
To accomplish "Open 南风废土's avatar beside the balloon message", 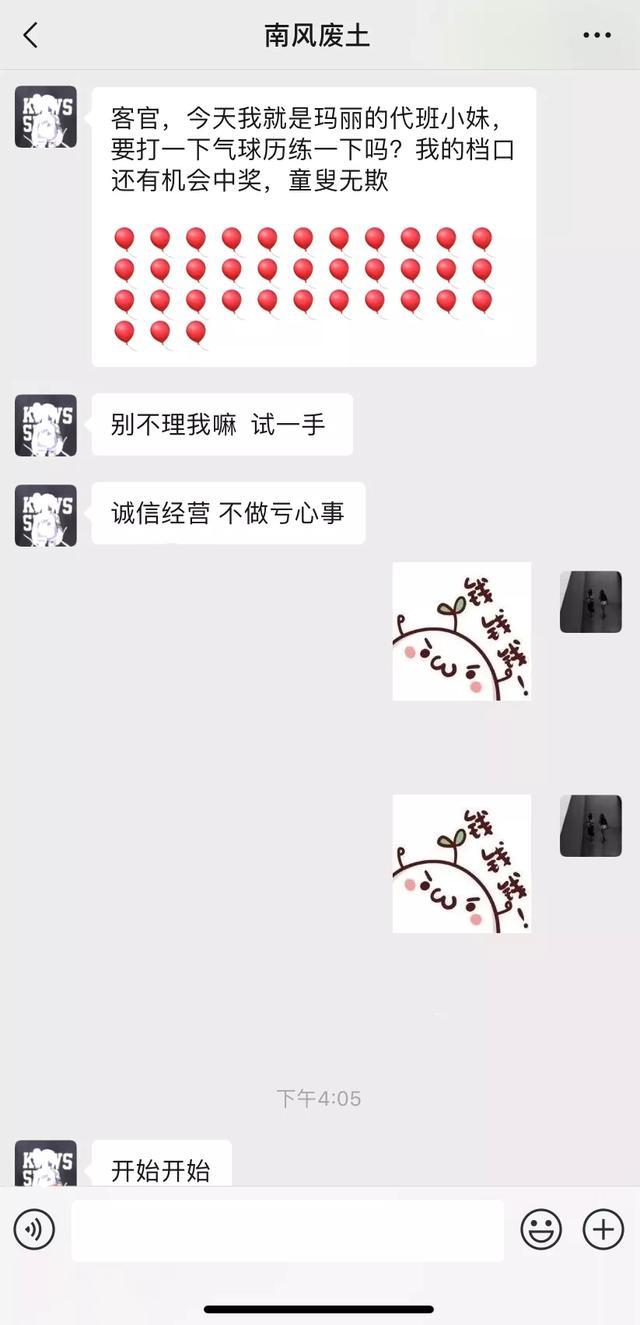I will (x=46, y=117).
